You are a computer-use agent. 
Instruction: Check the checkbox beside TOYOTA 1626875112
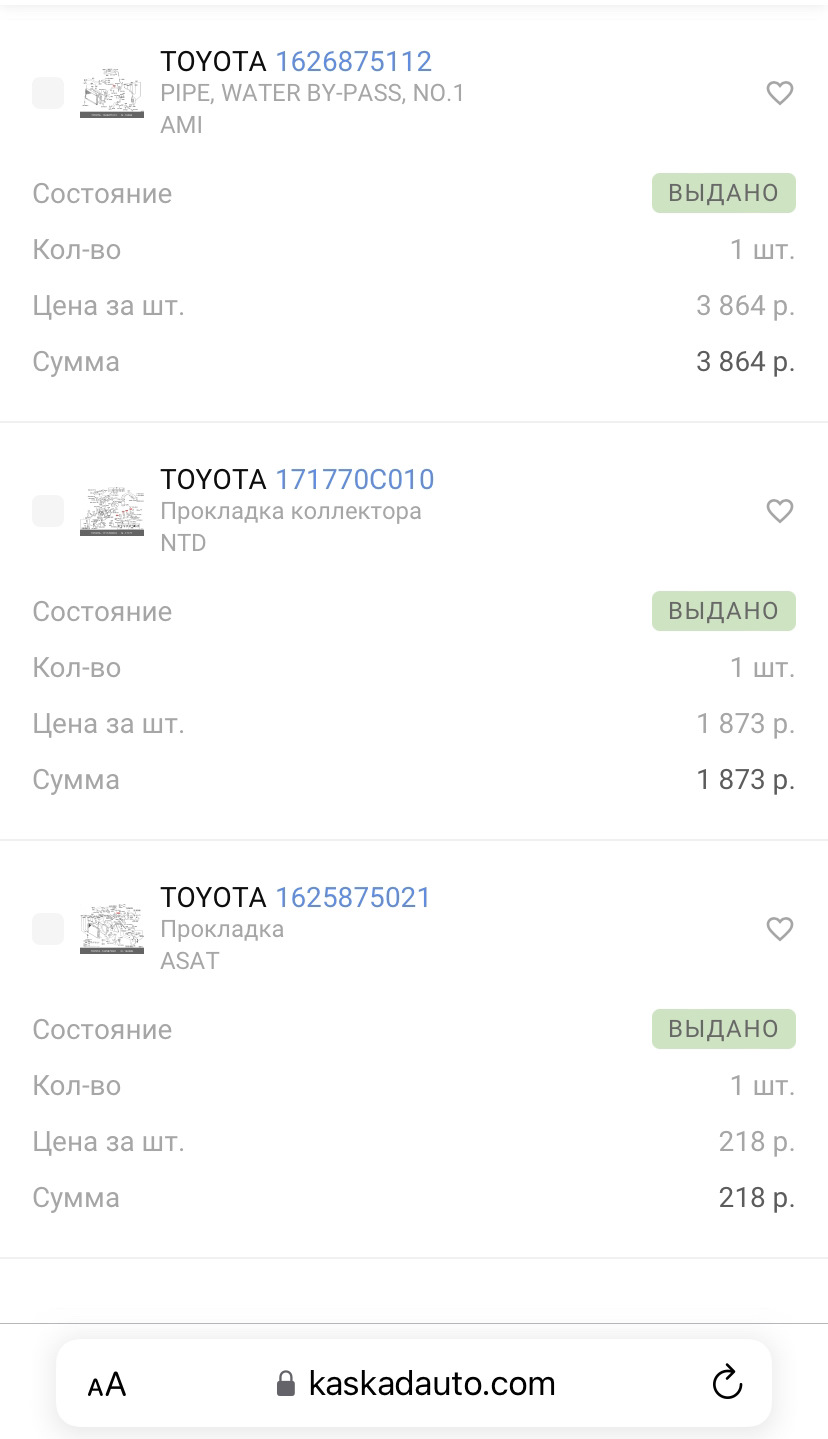tap(47, 93)
